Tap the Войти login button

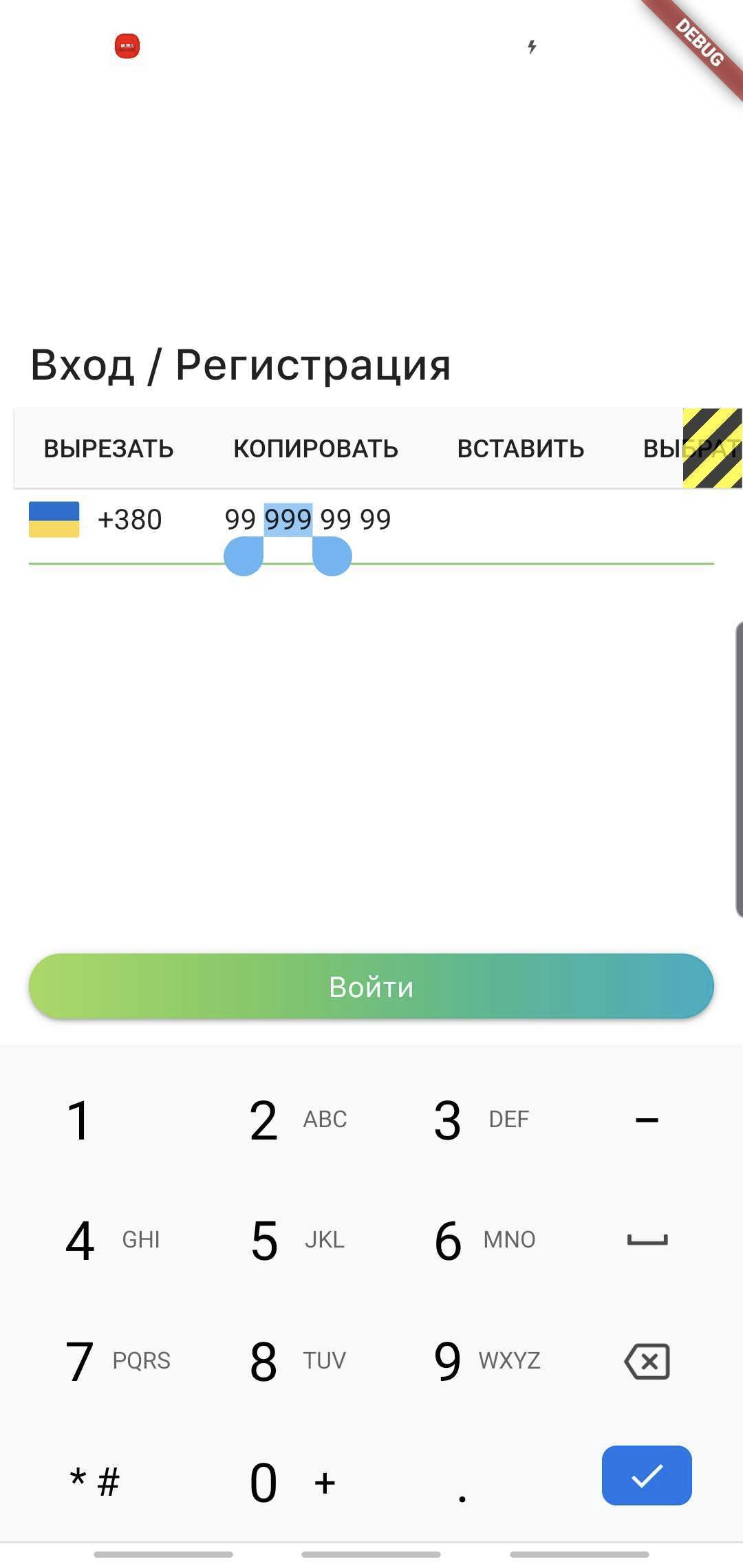pyautogui.click(x=371, y=986)
